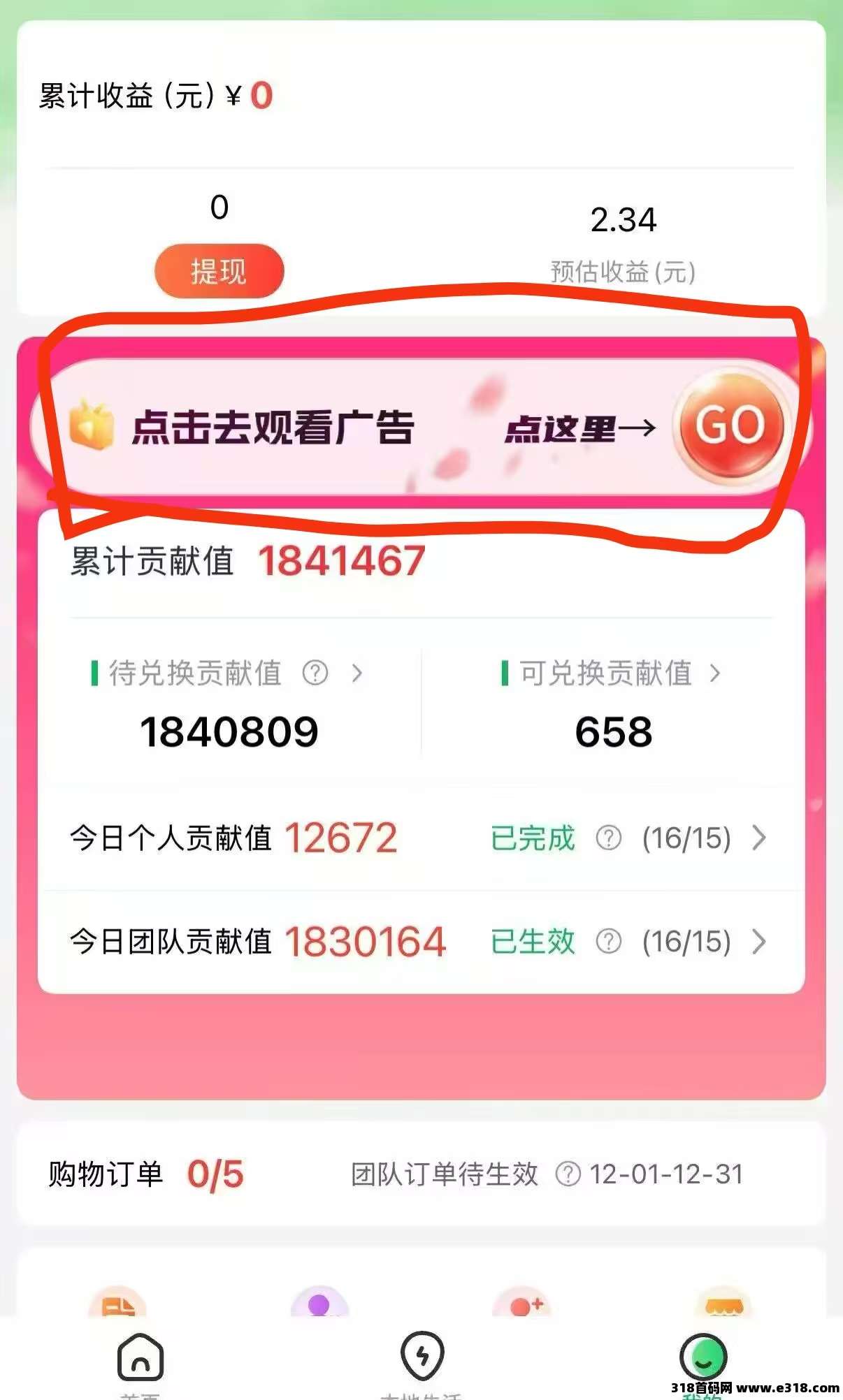The image size is (843, 1400).
Task: Tap the red GO button to watch ads
Action: 730,425
